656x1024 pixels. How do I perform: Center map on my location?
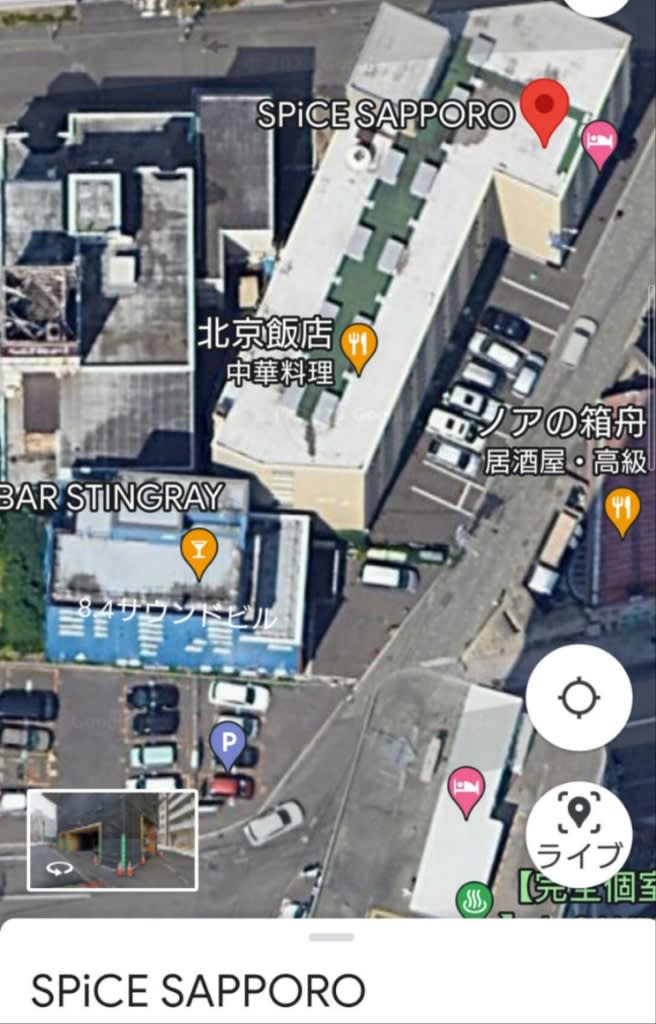click(579, 697)
